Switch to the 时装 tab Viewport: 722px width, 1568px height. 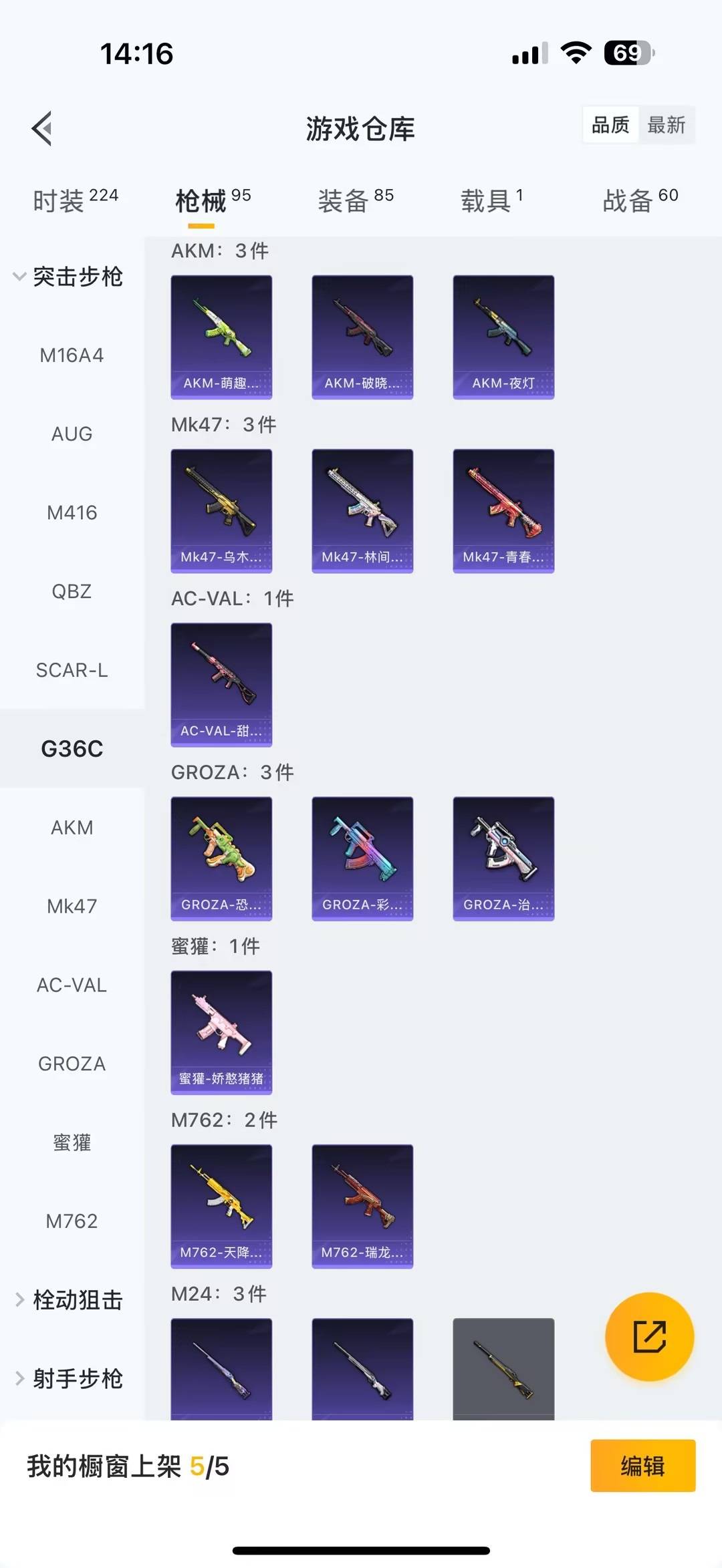(75, 200)
